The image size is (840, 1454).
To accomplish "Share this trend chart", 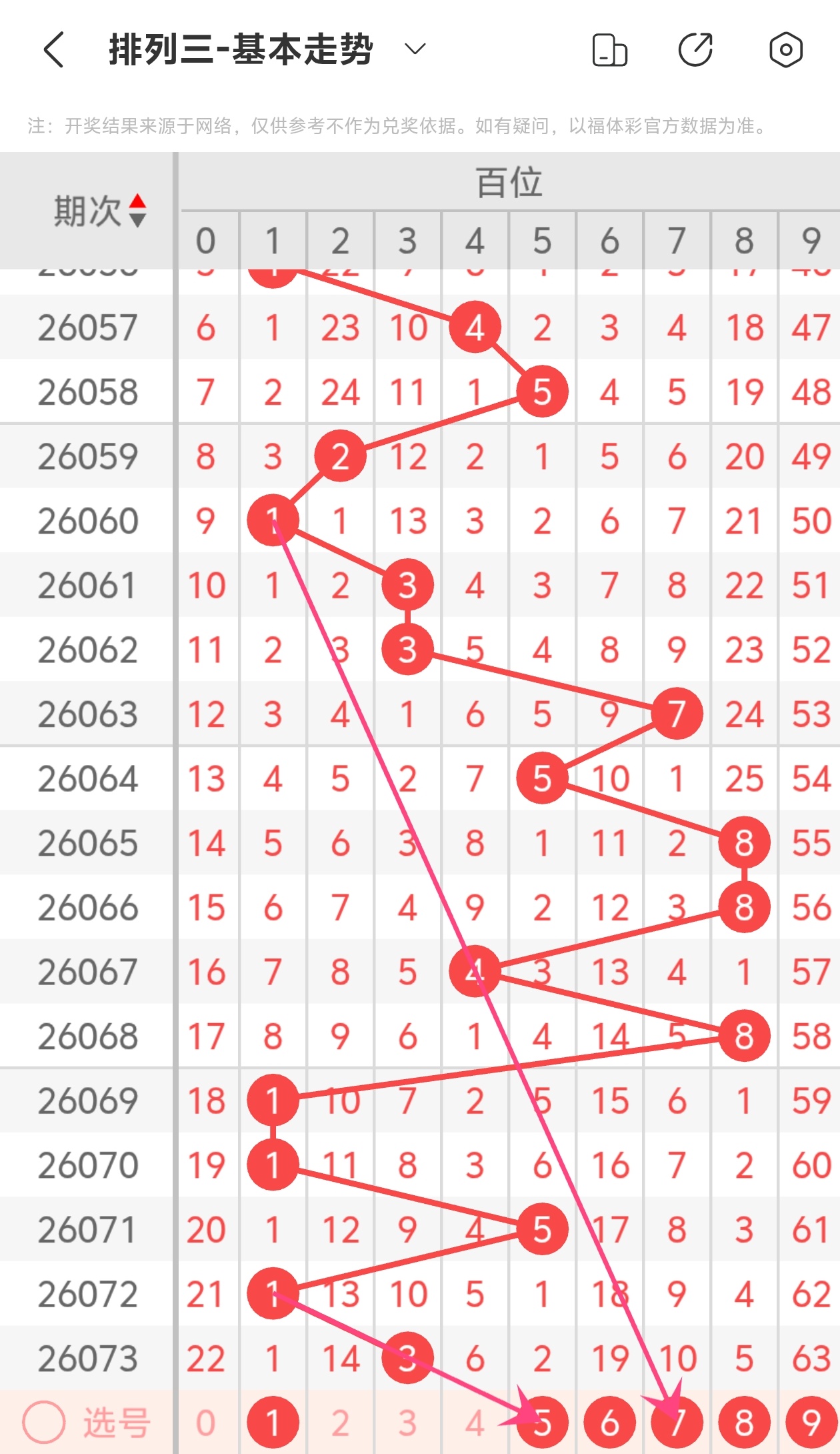I will coord(695,50).
